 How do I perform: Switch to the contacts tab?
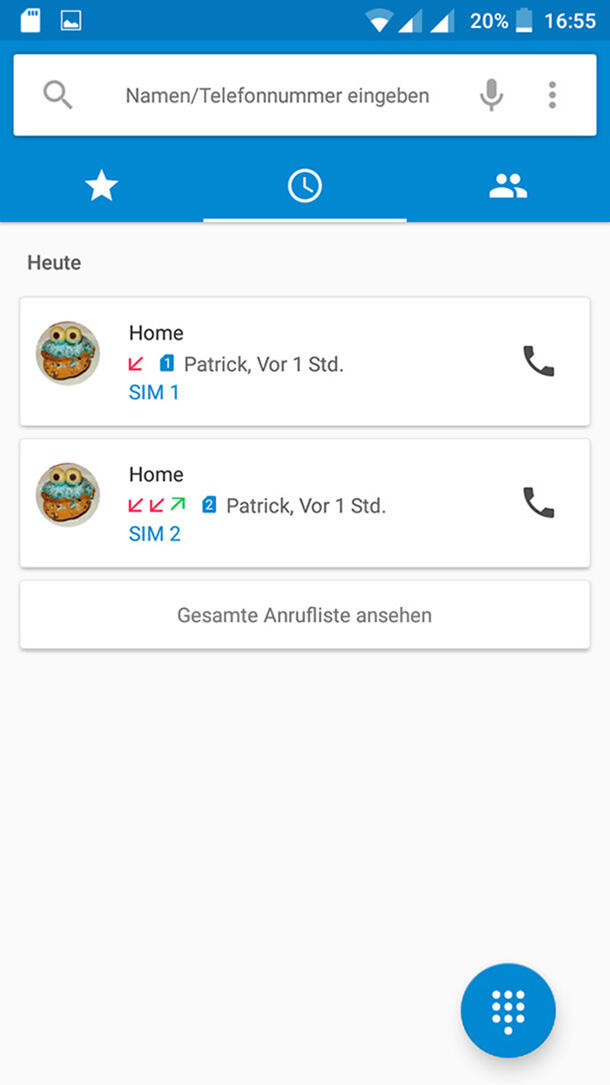(x=508, y=185)
